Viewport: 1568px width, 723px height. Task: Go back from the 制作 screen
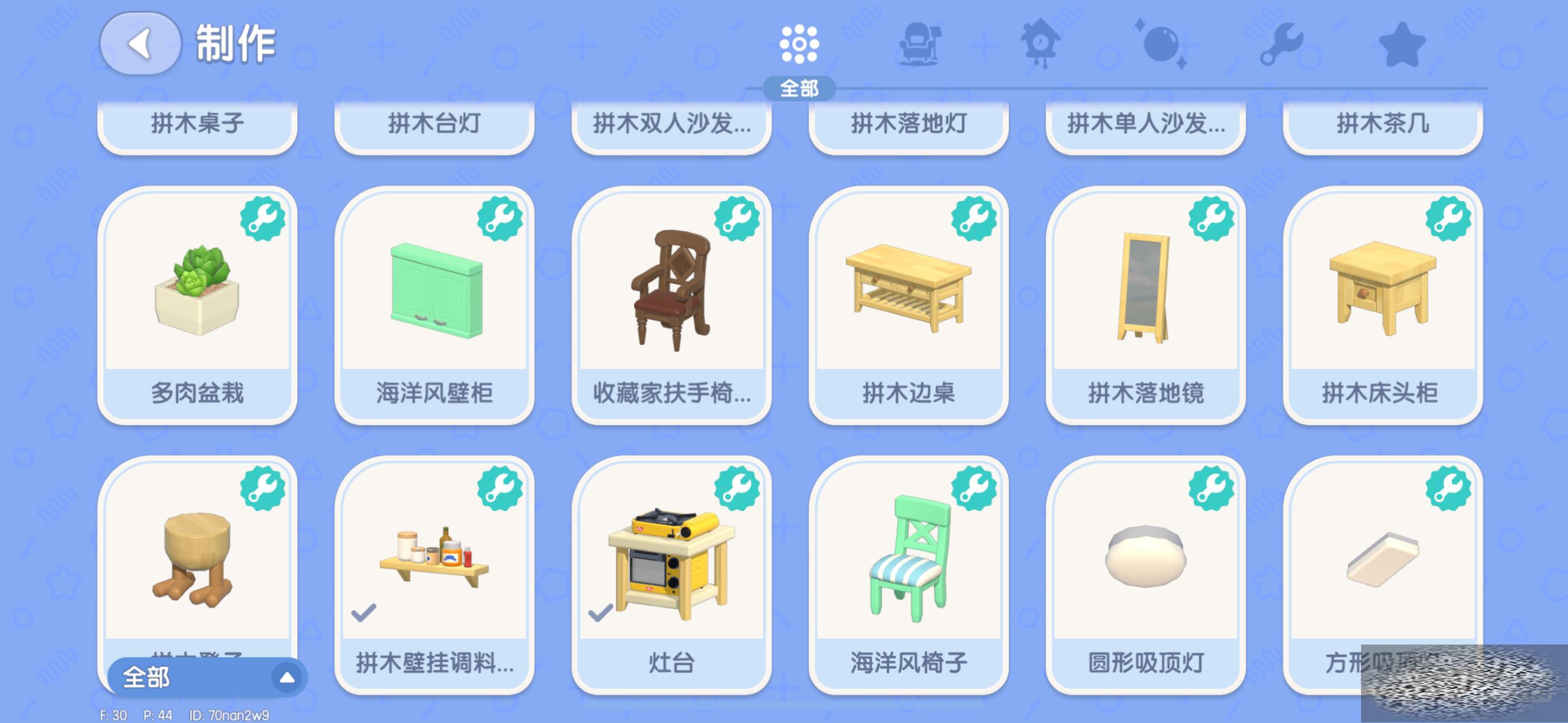pyautogui.click(x=140, y=44)
